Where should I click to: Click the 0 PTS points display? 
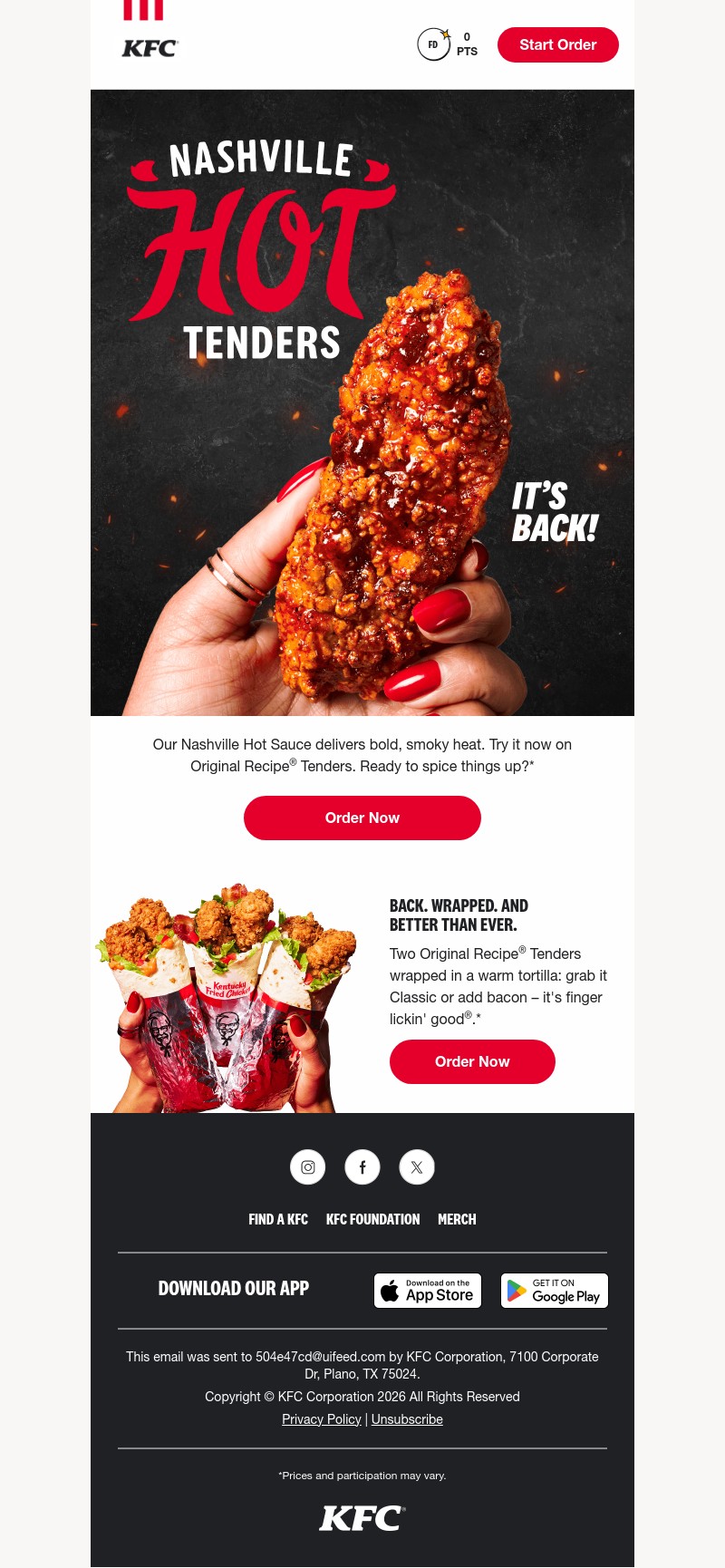467,44
